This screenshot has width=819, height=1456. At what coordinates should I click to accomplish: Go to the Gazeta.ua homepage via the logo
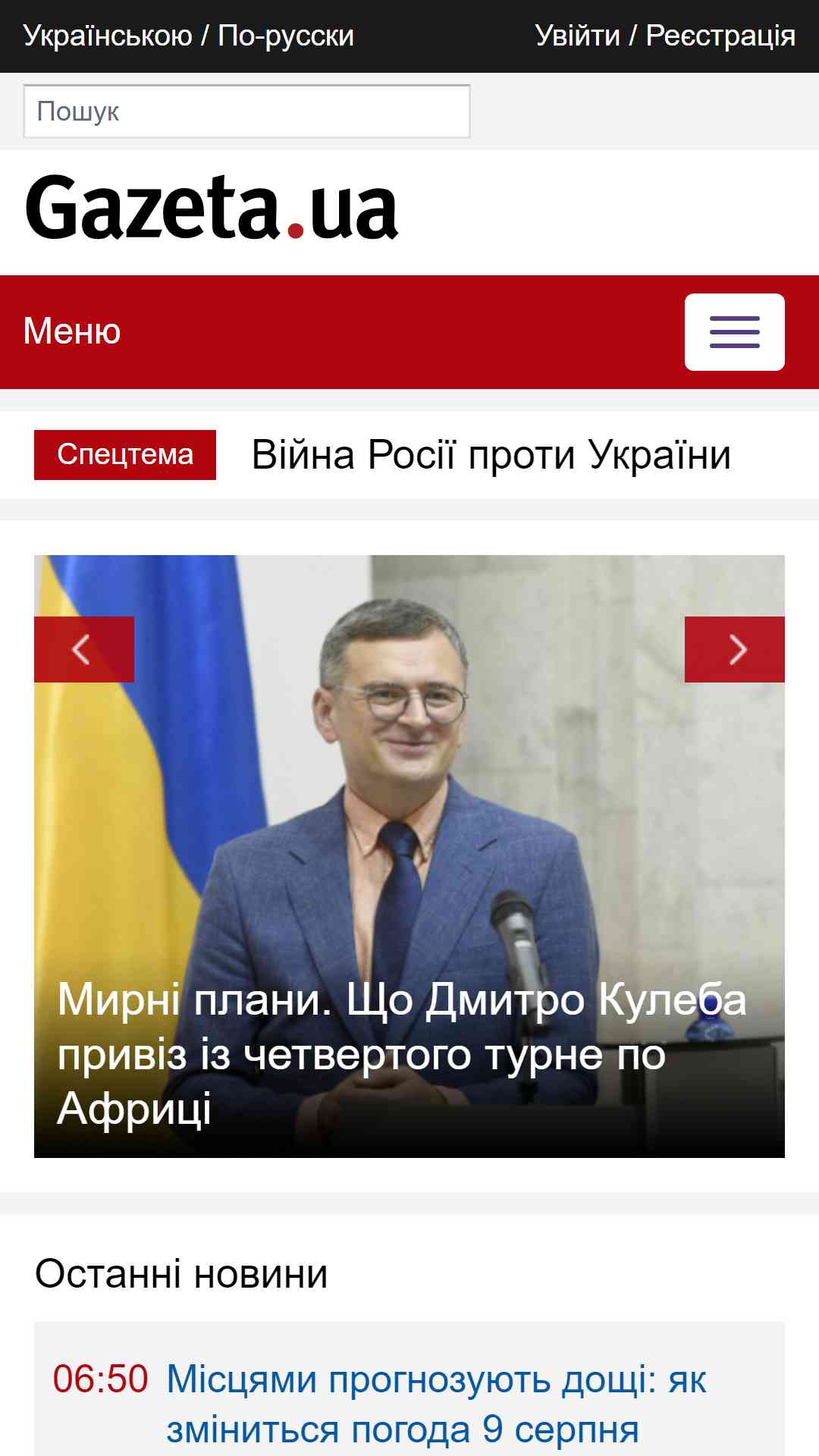point(212,207)
